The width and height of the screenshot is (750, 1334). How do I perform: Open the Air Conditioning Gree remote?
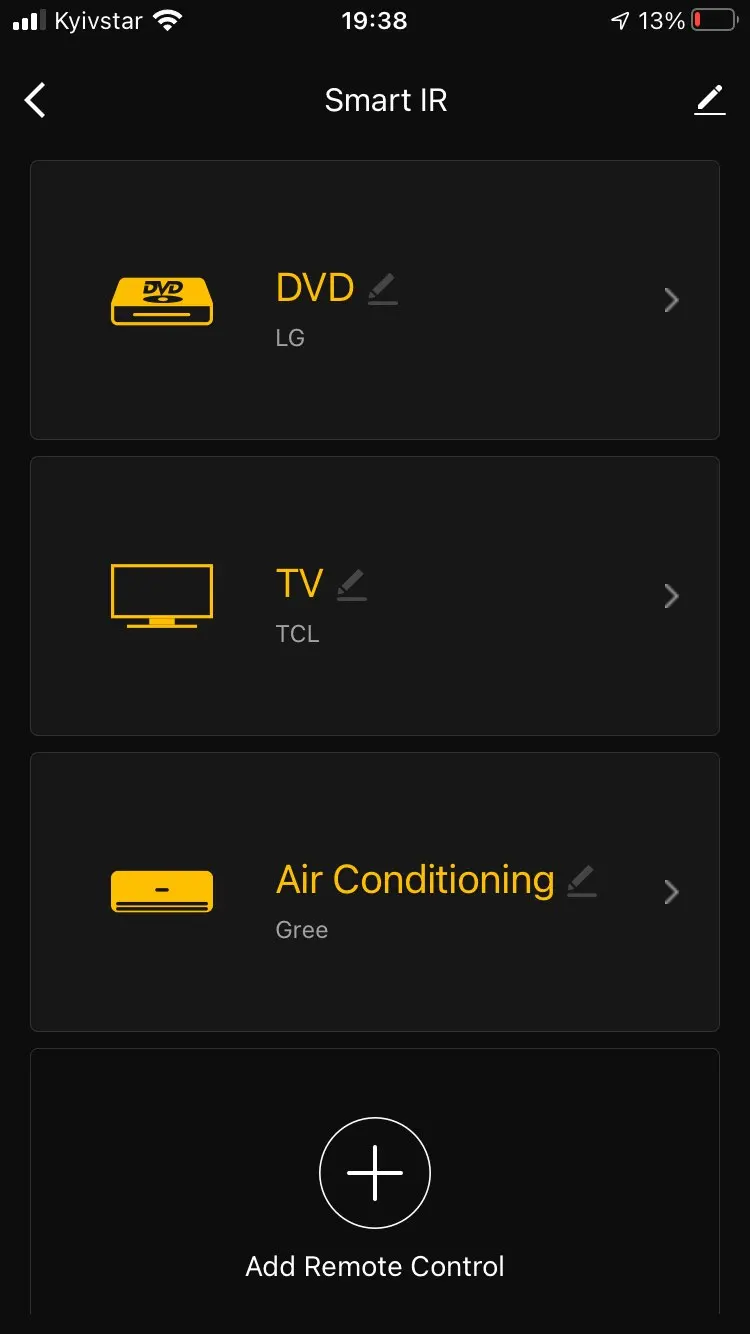click(375, 892)
